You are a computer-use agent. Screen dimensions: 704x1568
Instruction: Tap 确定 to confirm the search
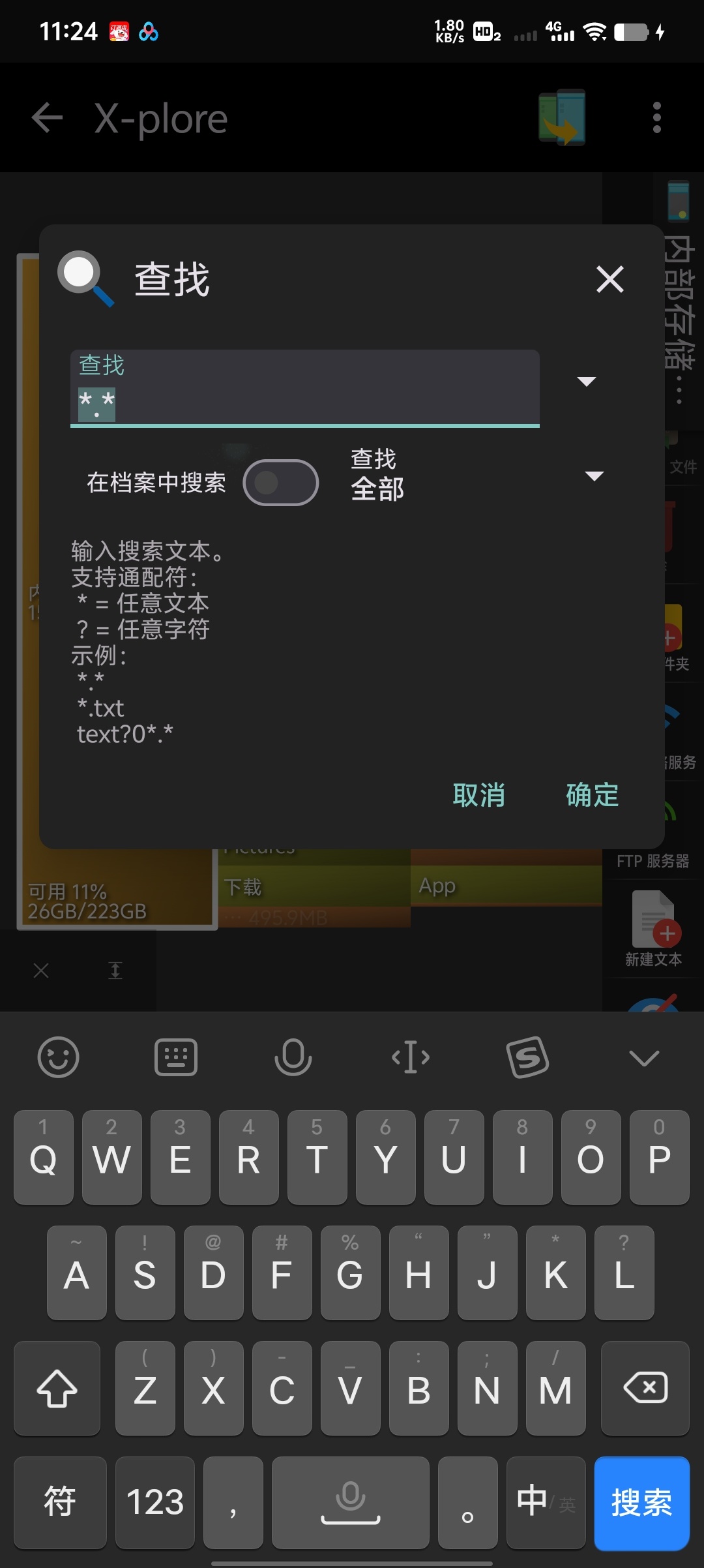tap(591, 795)
